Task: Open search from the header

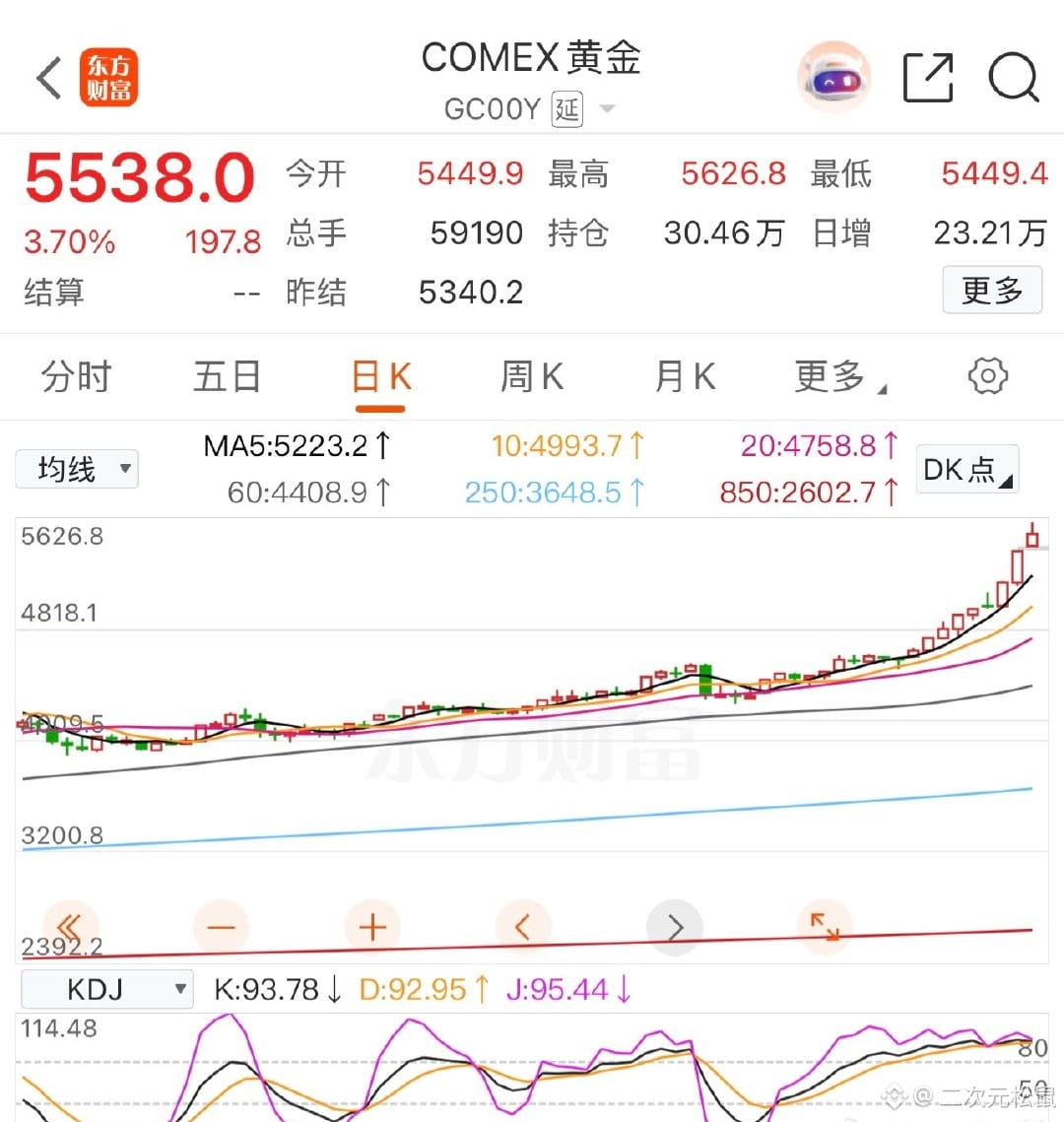Action: [x=1013, y=78]
